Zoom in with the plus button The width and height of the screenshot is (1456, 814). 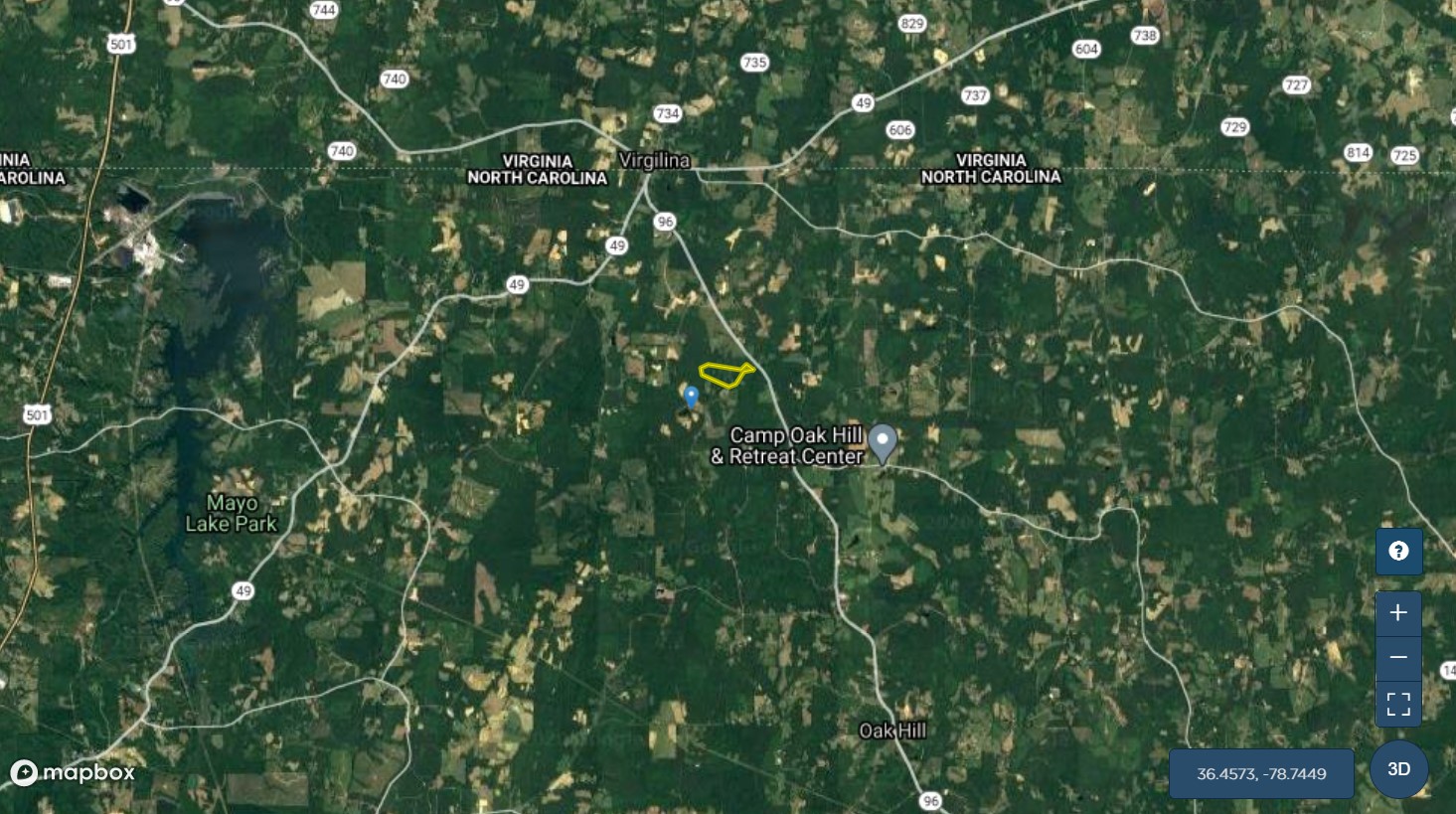coord(1398,613)
